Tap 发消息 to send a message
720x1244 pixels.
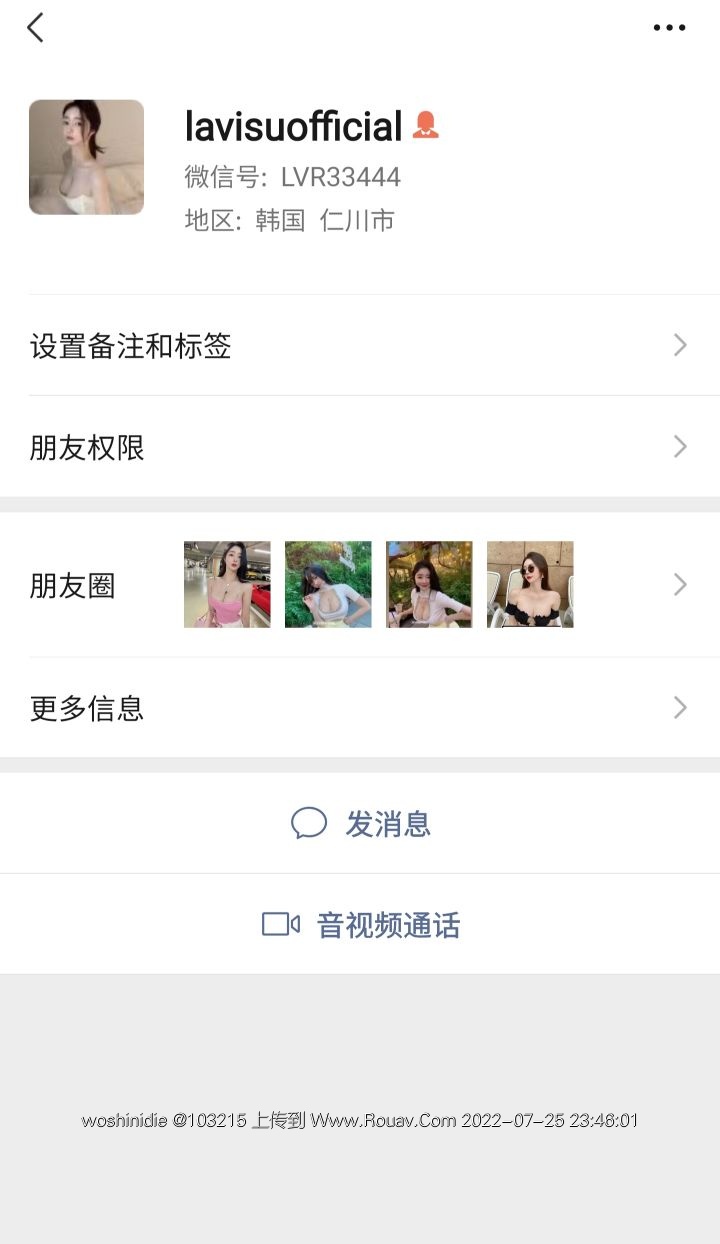360,824
